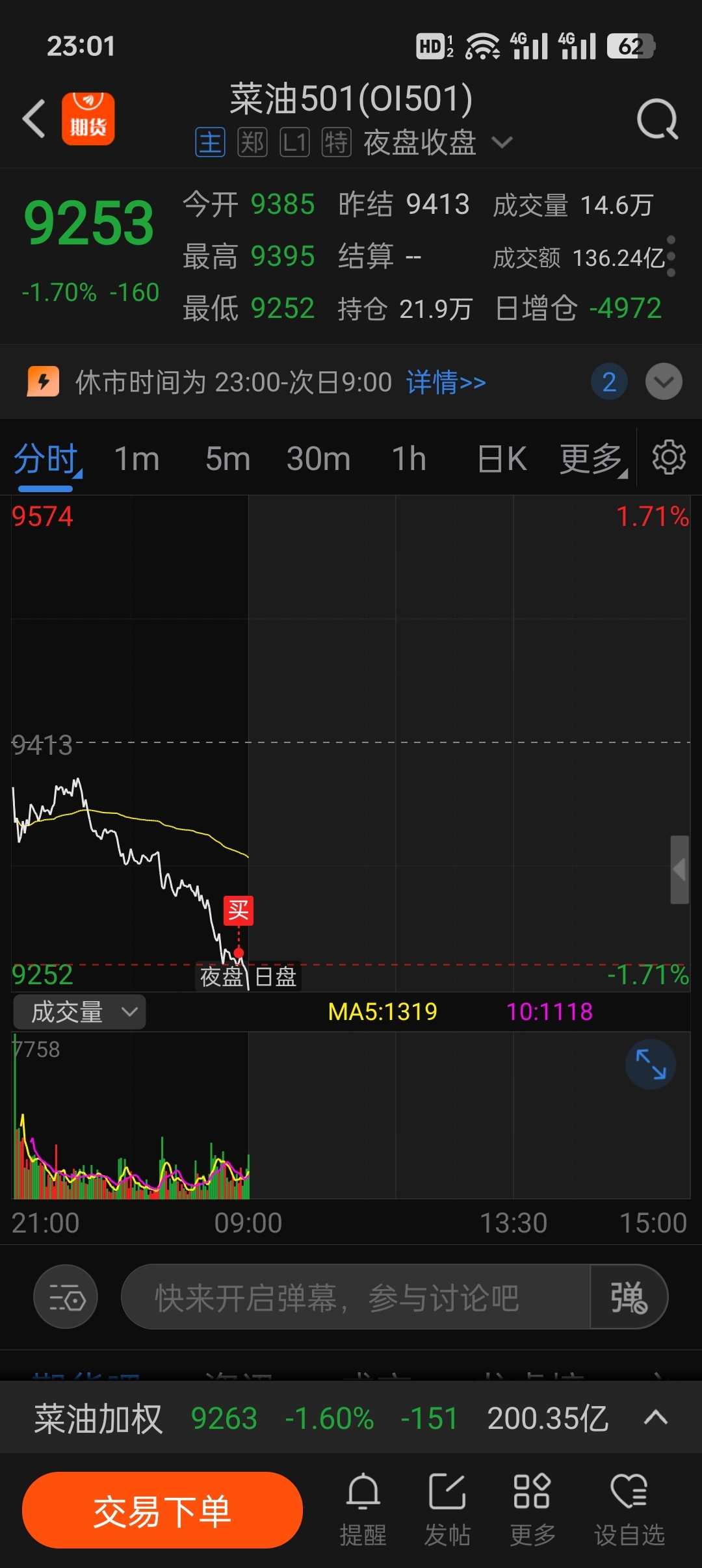Switch to 5m chart tab

[x=227, y=459]
